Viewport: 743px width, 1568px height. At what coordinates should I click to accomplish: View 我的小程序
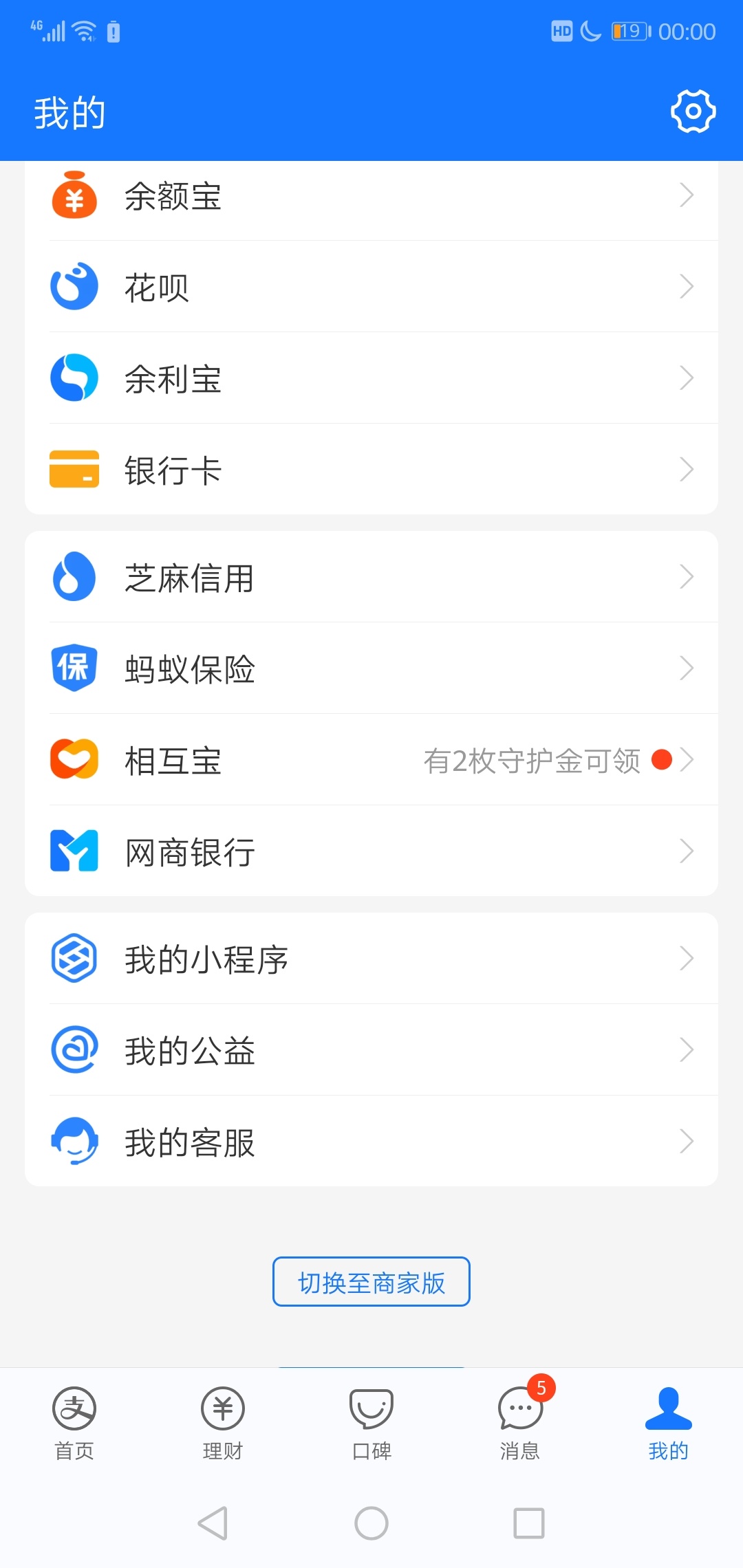click(x=371, y=959)
